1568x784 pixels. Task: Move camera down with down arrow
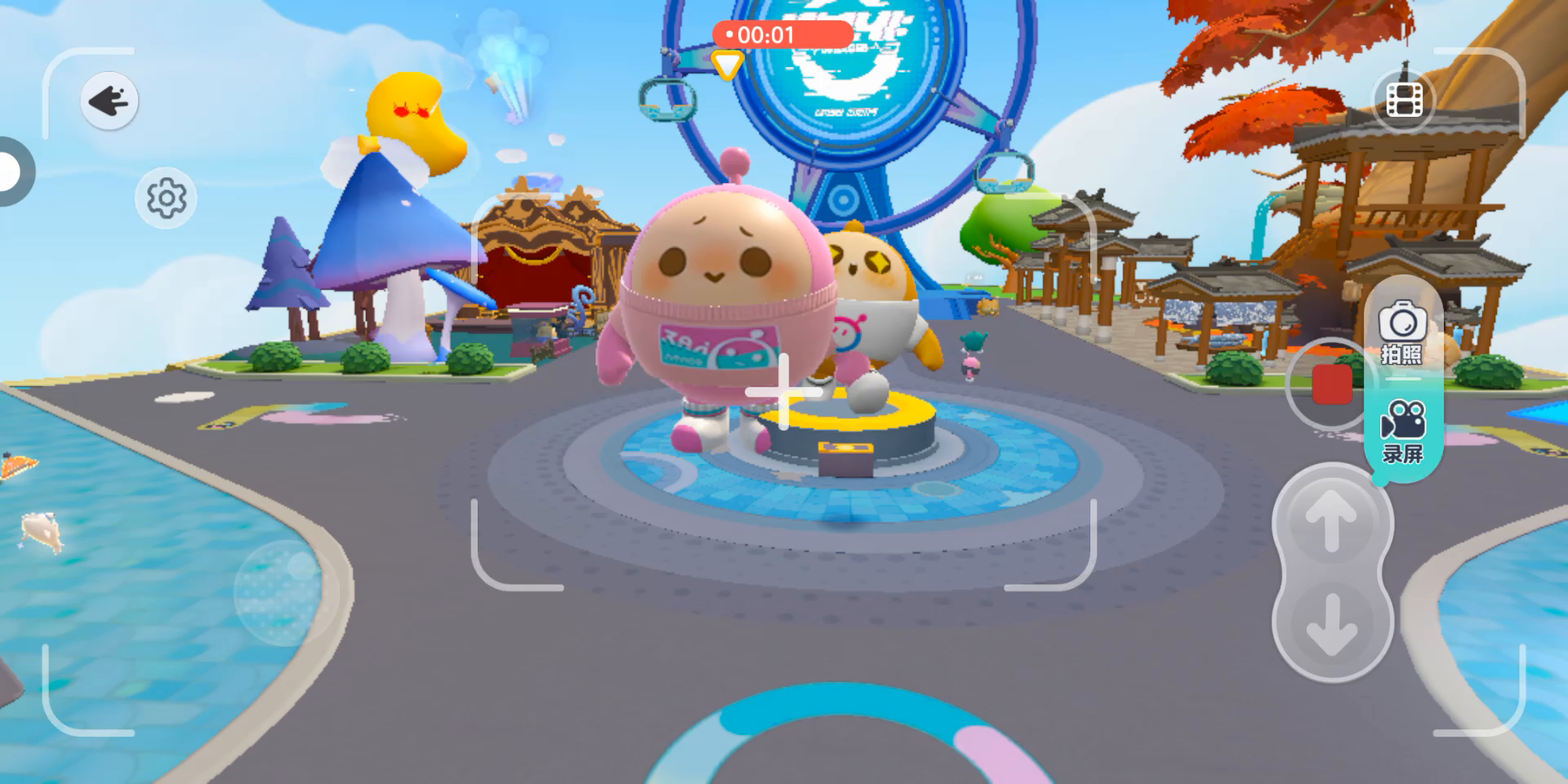tap(1332, 625)
